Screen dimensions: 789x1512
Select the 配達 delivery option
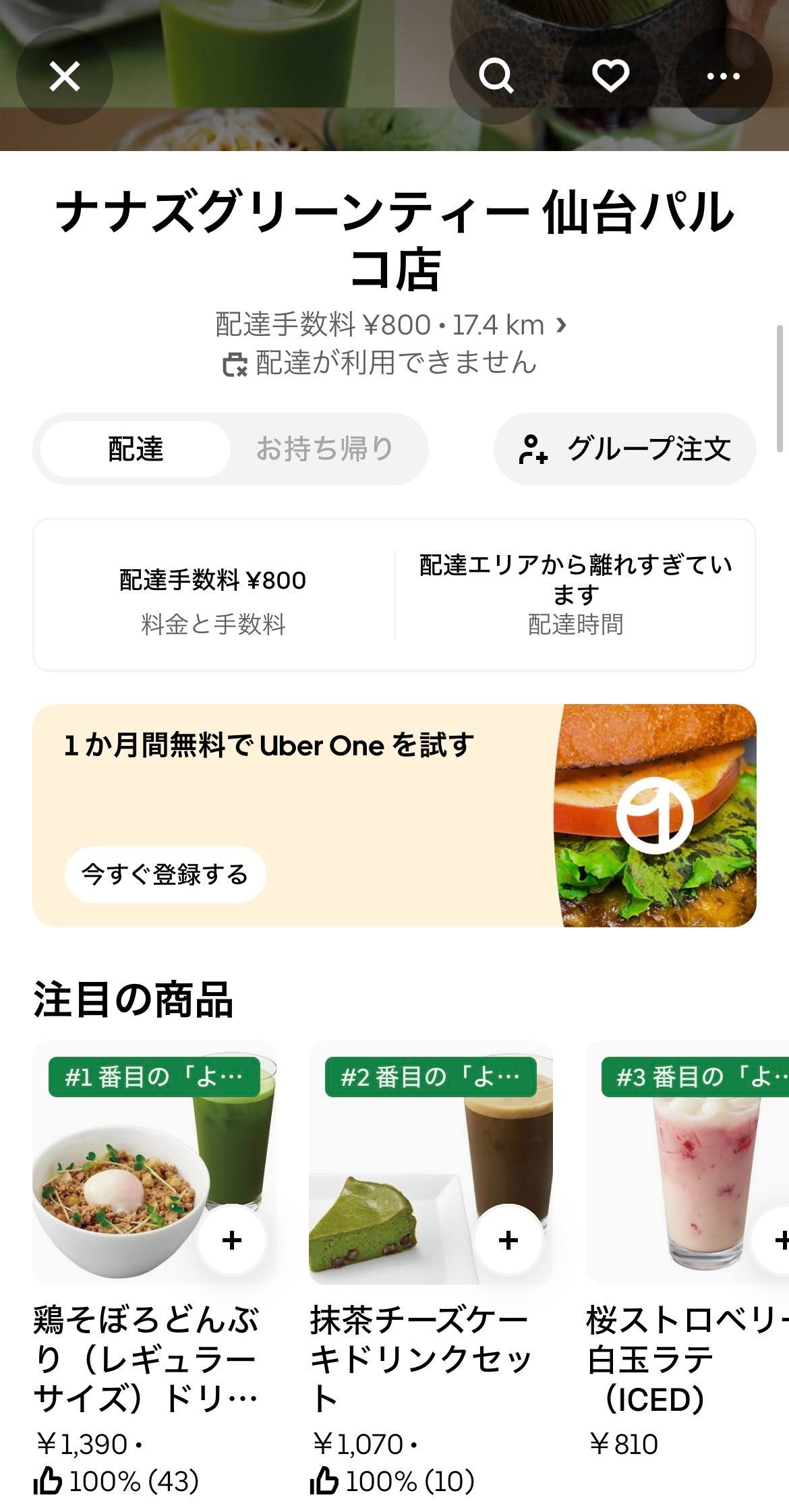coord(136,449)
